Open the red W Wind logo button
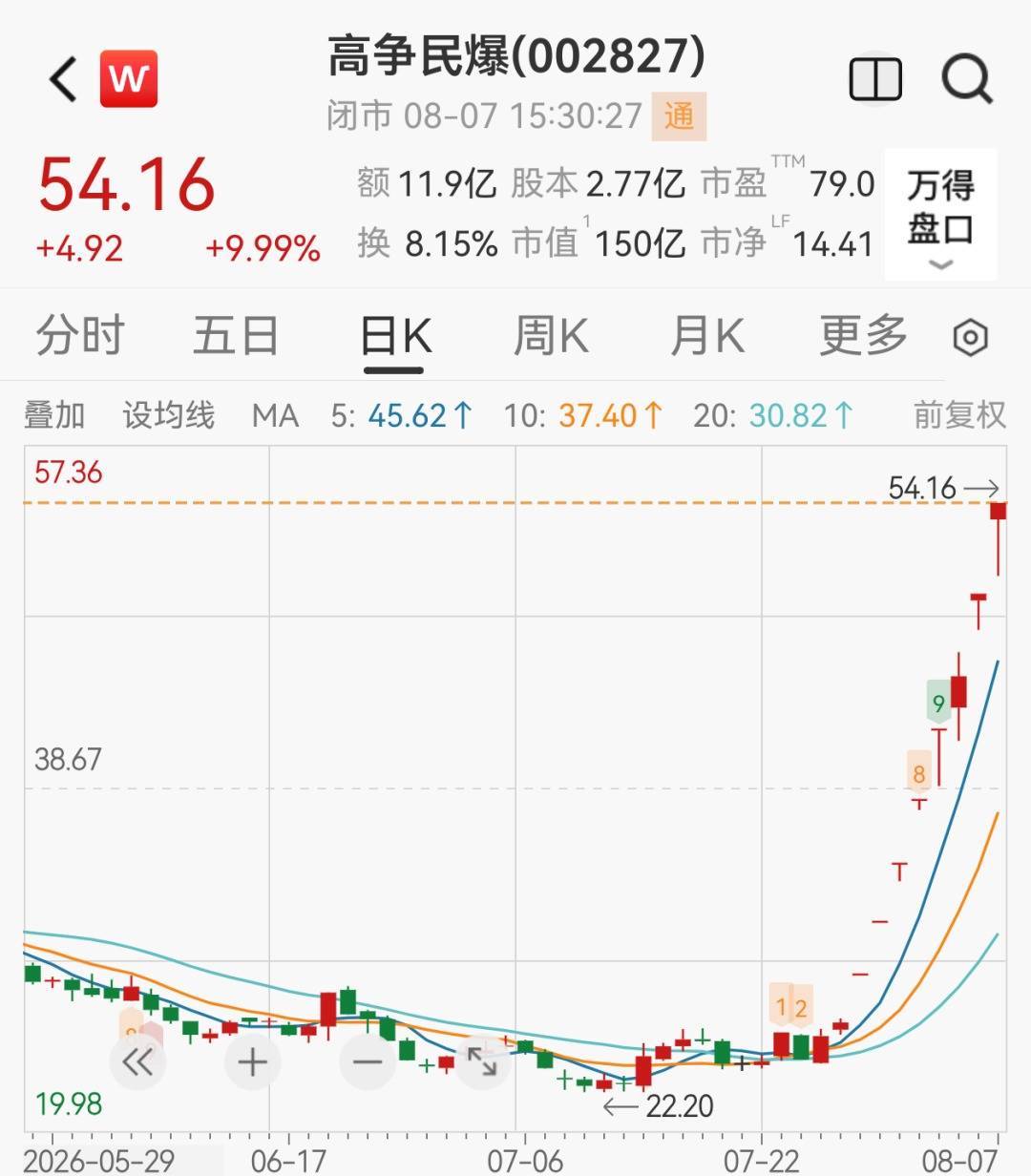This screenshot has height=1176, width=1031. click(x=129, y=79)
